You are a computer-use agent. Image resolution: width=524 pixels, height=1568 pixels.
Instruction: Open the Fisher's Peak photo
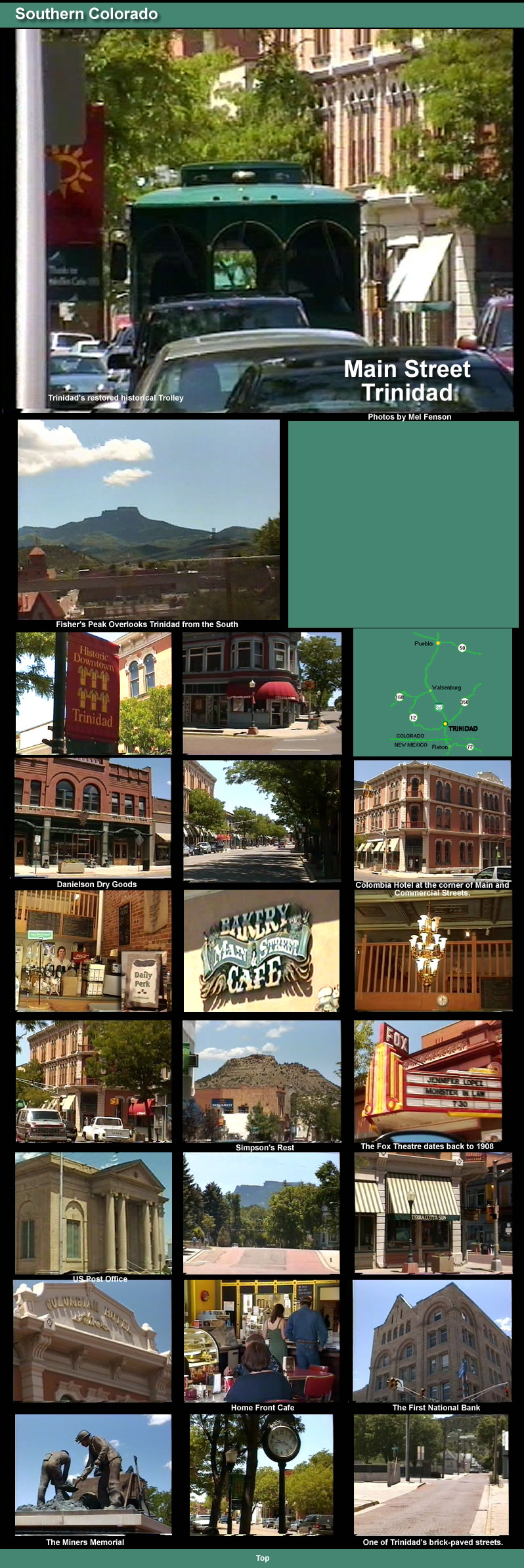[148, 520]
